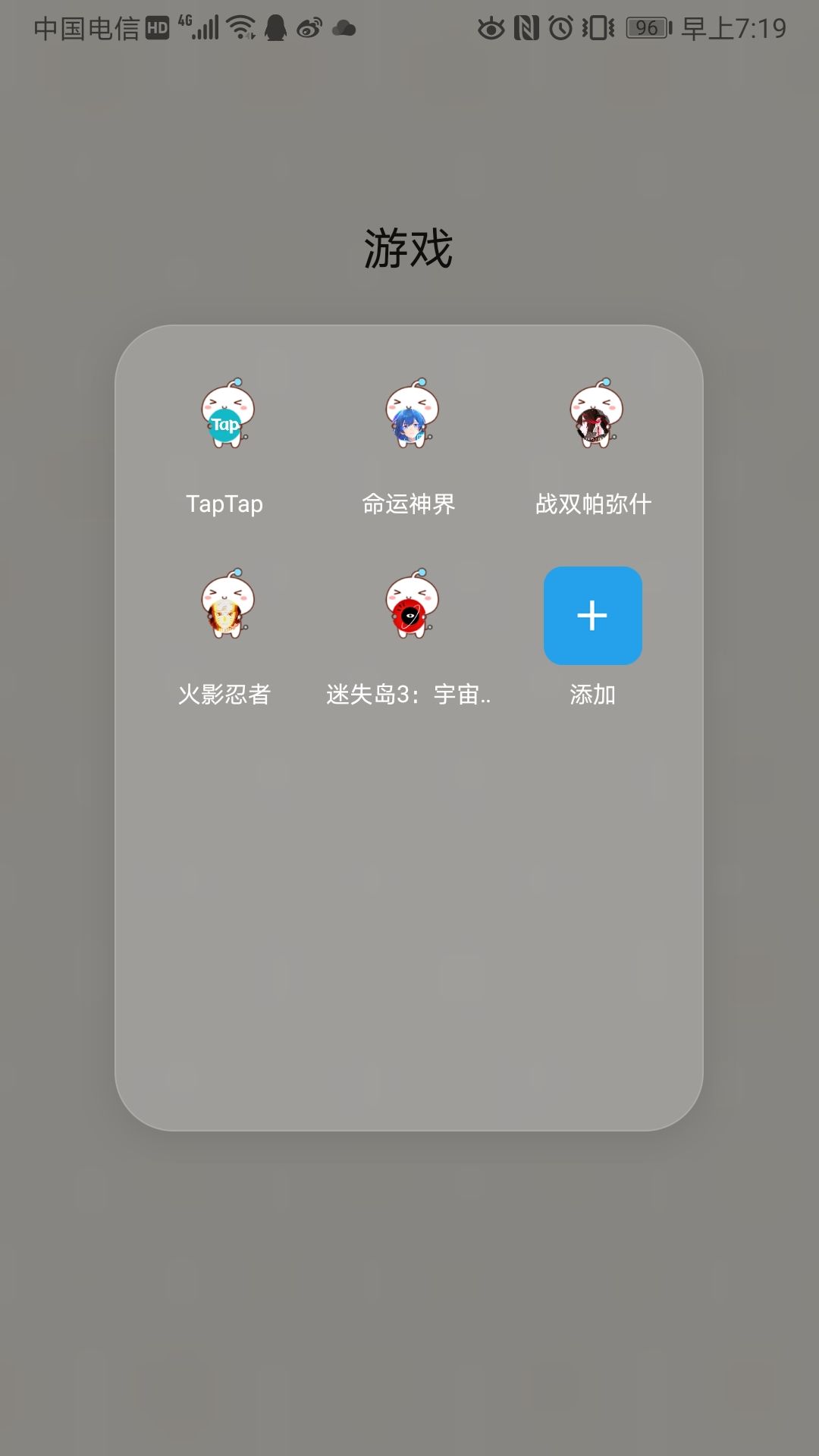Viewport: 819px width, 1456px height.
Task: Tap the folder name 游戏 to rename
Action: [x=409, y=248]
